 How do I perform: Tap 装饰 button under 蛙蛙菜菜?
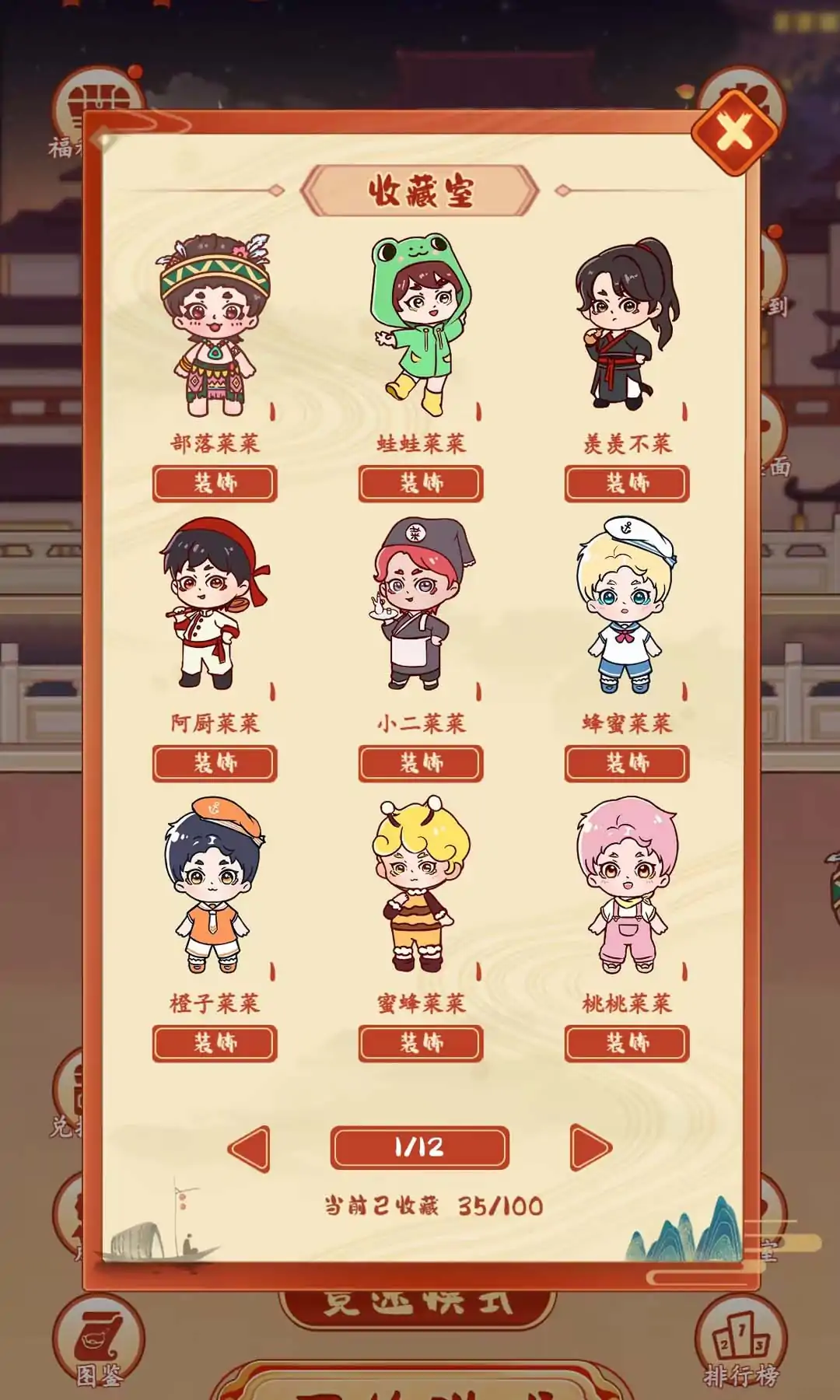tap(421, 483)
